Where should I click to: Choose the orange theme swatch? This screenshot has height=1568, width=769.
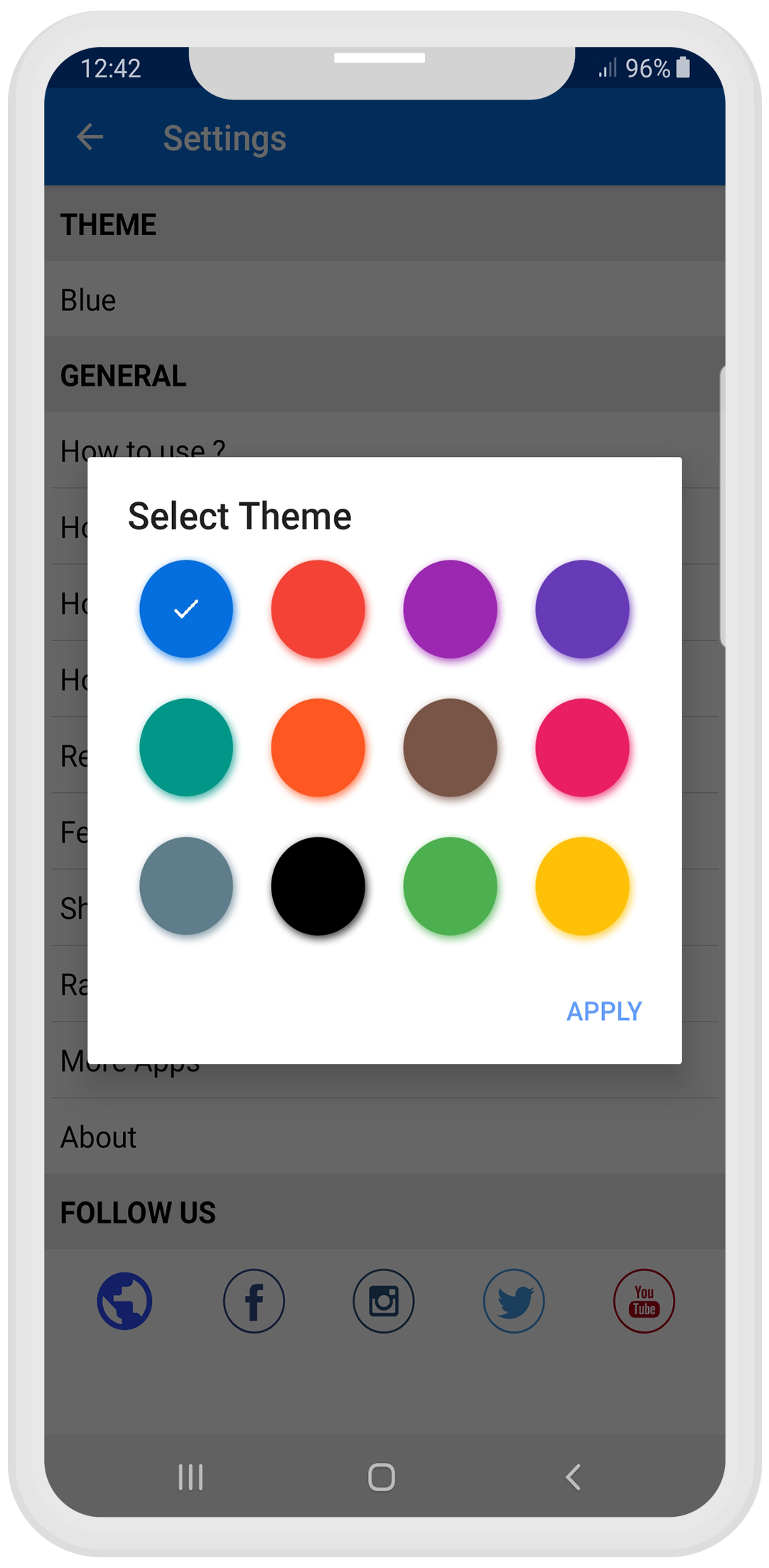tap(318, 747)
